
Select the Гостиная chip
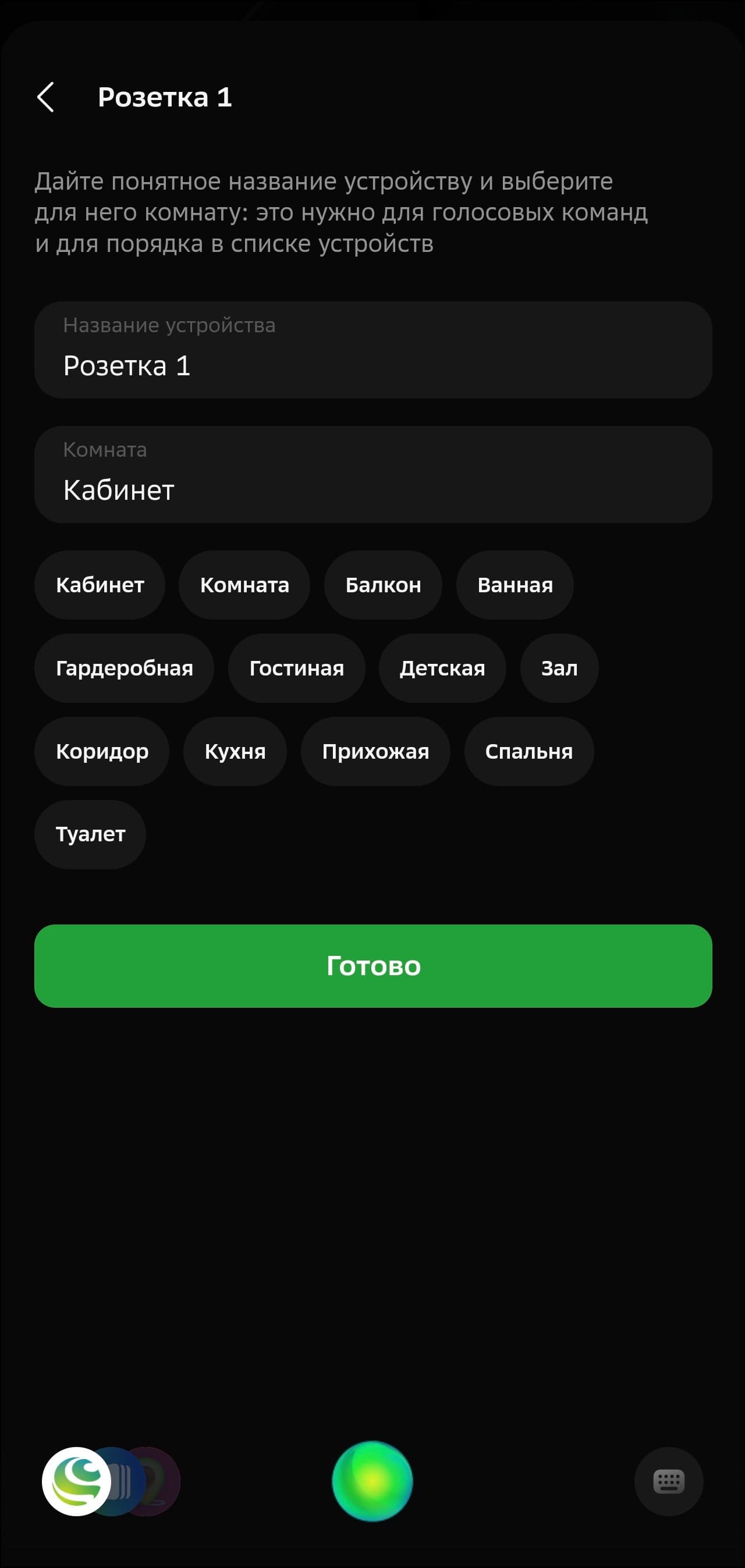click(x=297, y=669)
